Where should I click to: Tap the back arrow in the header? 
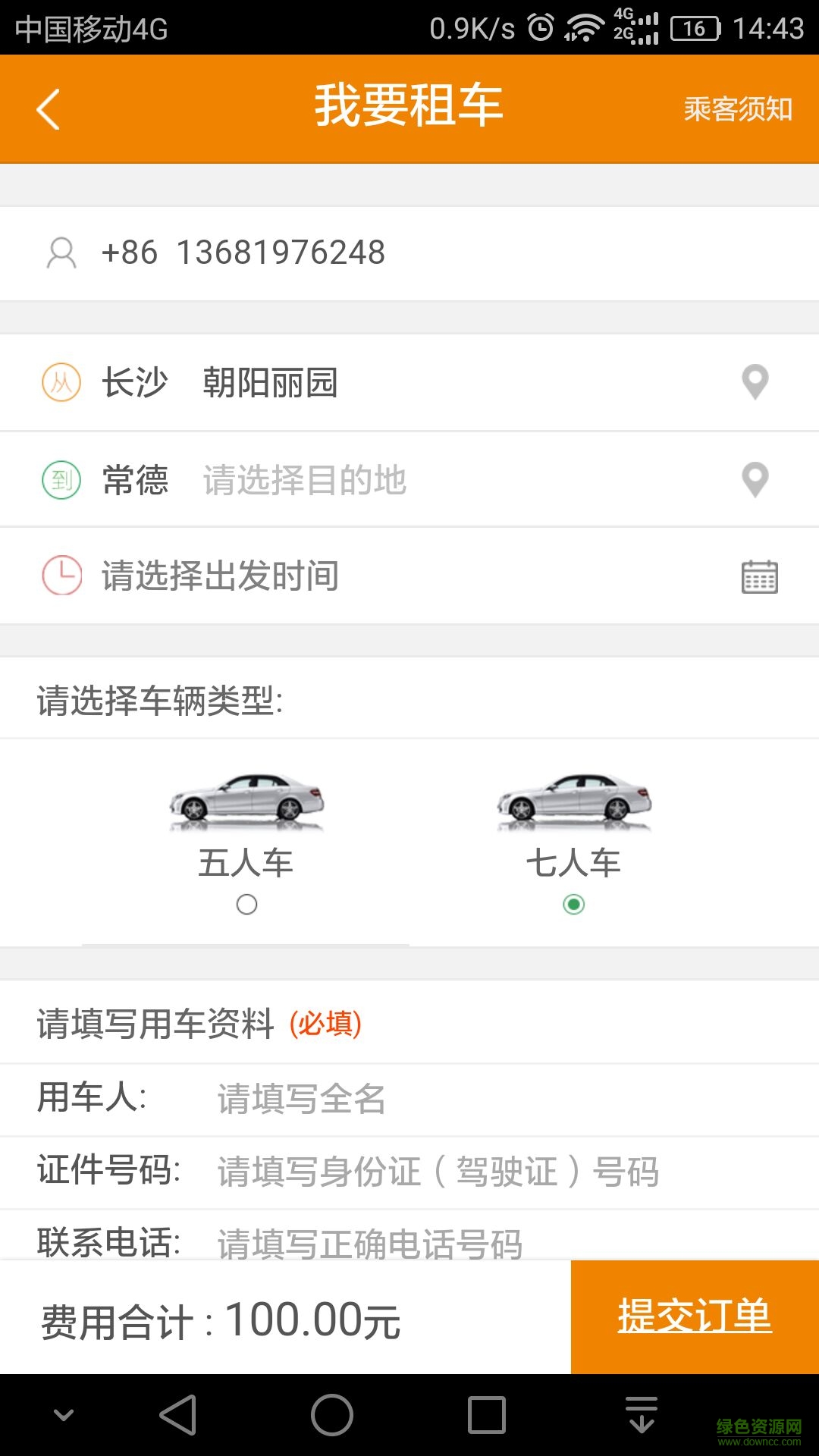tap(48, 108)
